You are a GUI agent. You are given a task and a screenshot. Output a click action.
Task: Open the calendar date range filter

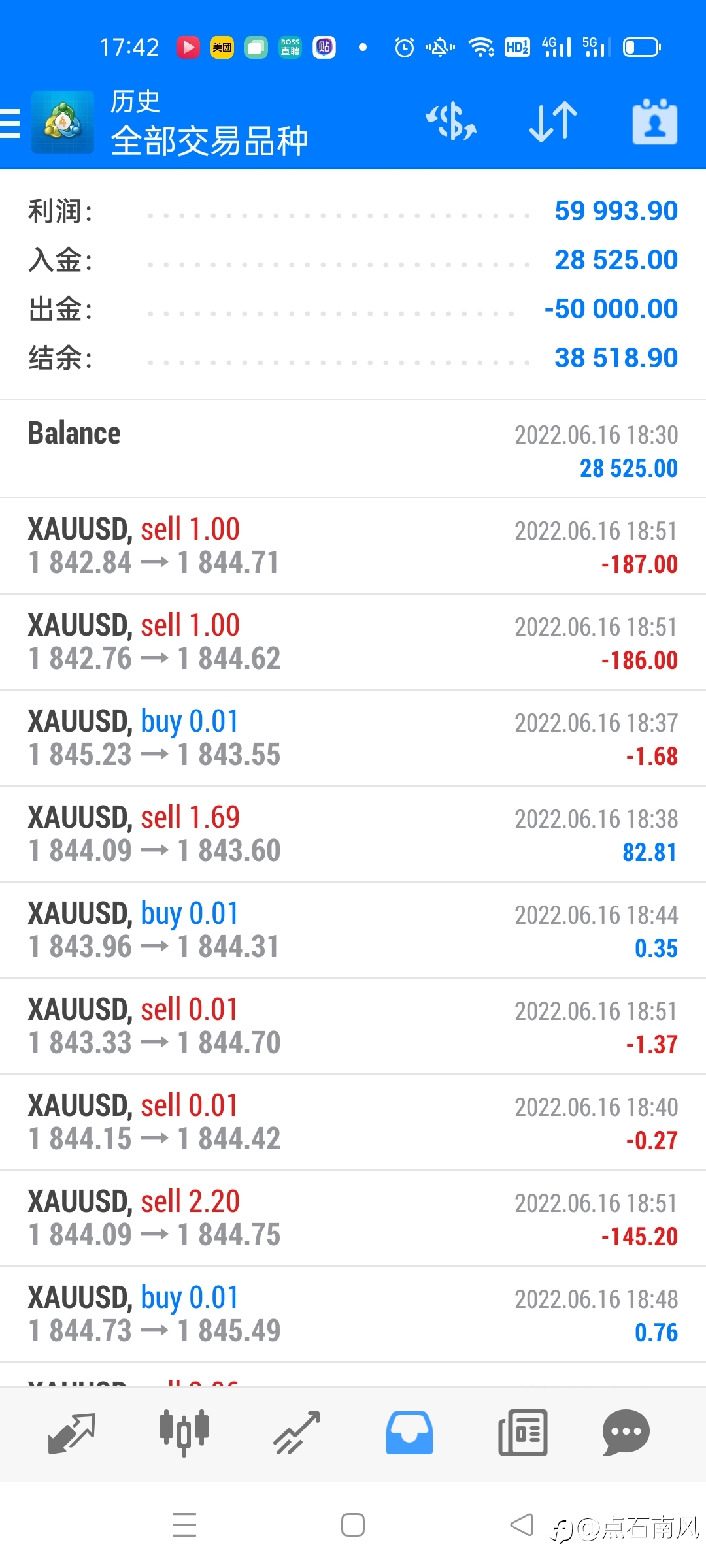coord(655,122)
